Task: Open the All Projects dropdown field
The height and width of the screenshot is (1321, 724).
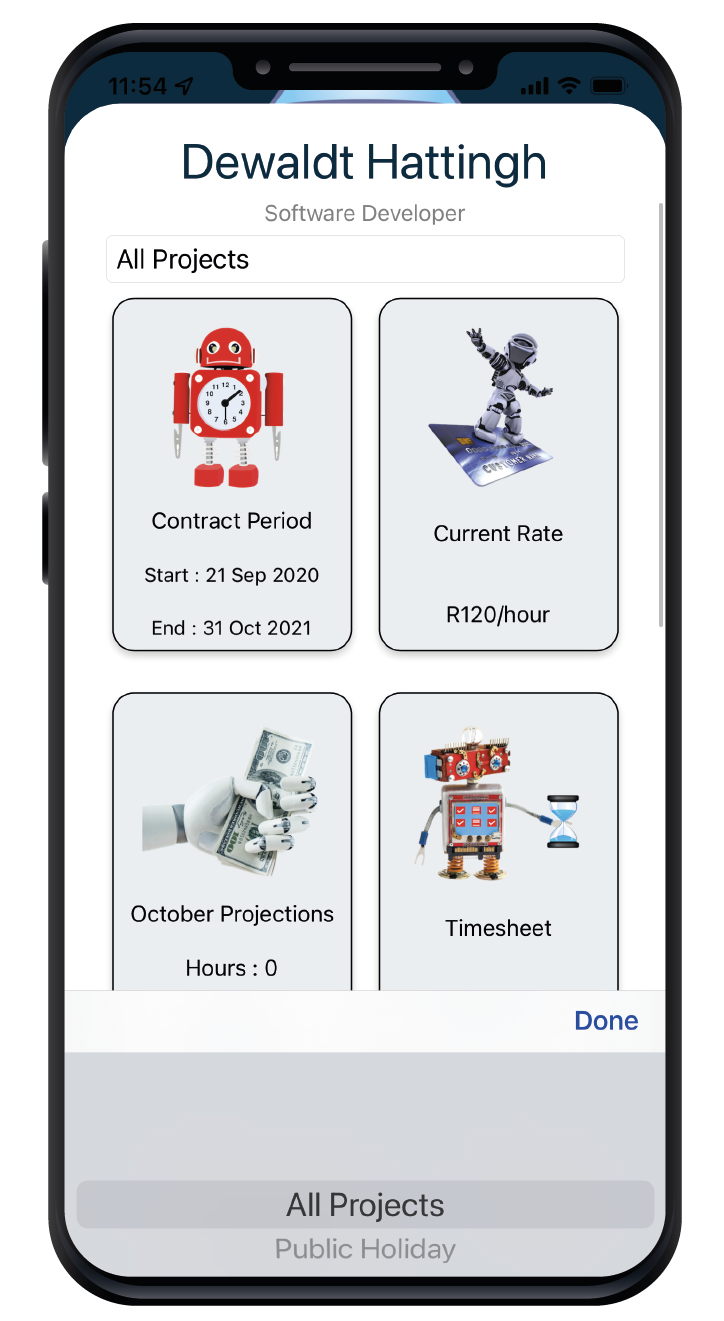Action: tap(365, 259)
